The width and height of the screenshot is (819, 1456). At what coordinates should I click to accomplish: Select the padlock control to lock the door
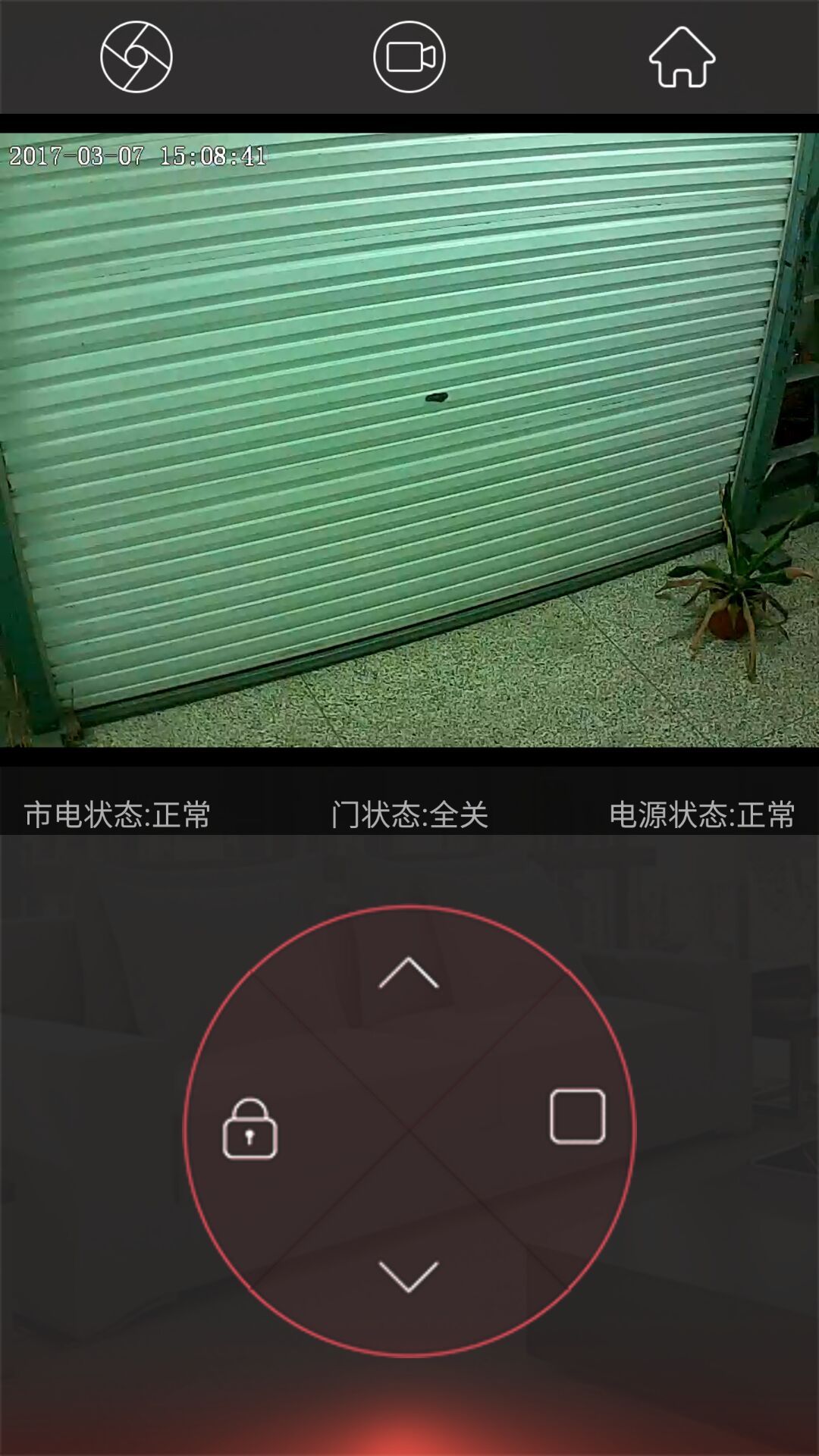252,1130
